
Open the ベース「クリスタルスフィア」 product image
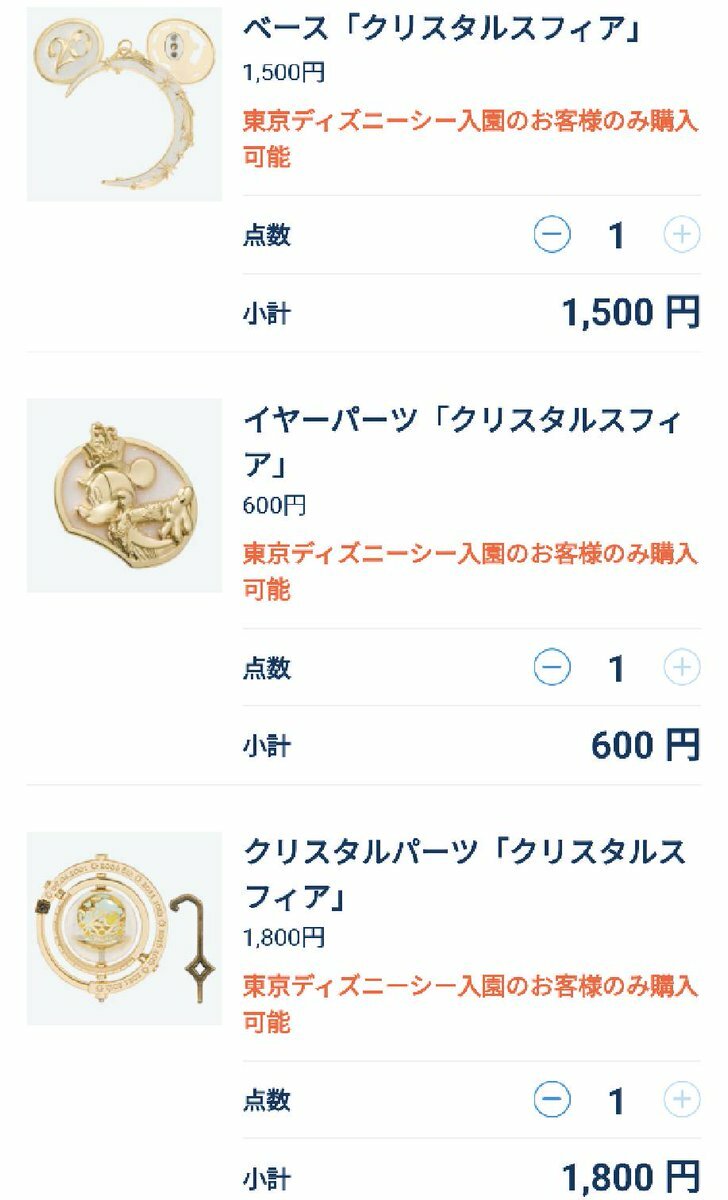[124, 104]
